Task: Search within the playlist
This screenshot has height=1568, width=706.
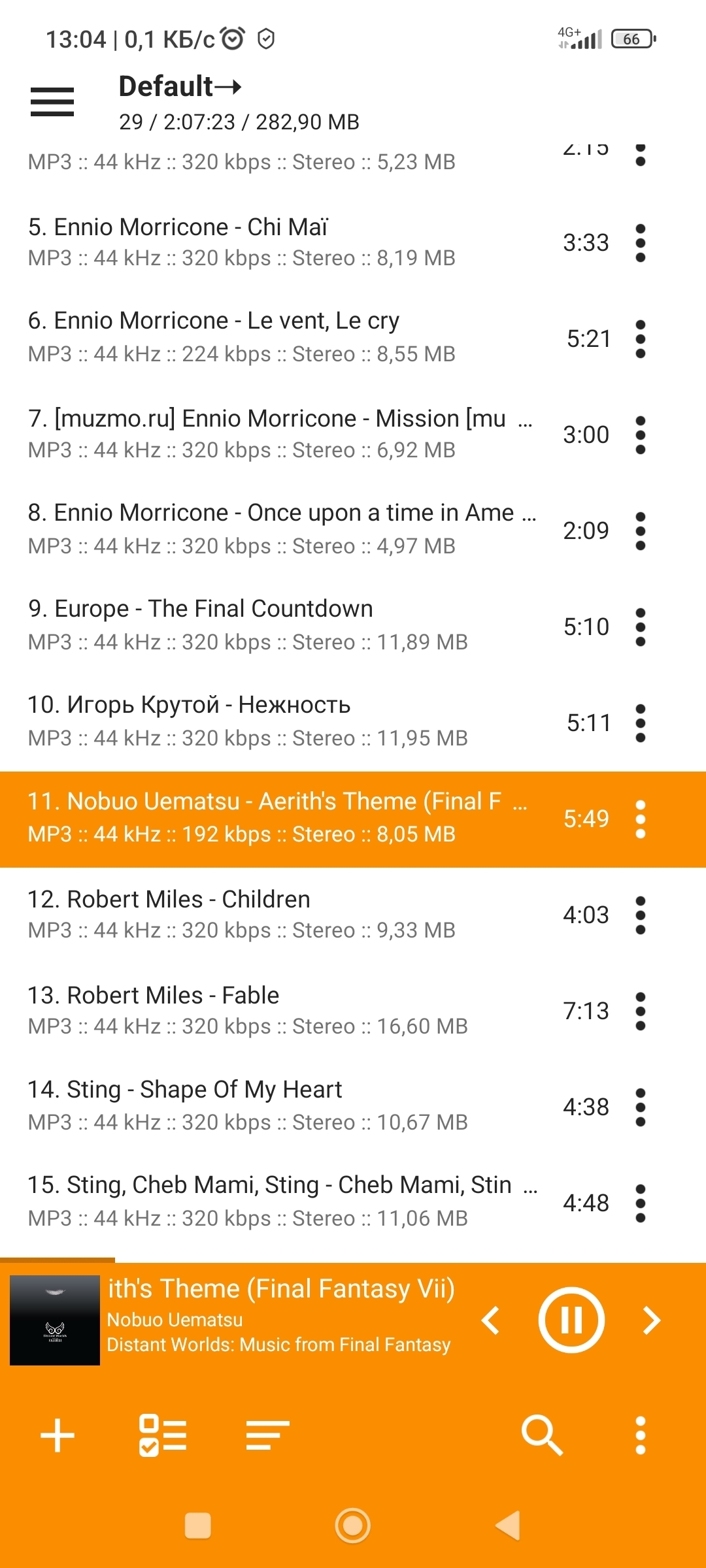Action: [541, 1435]
